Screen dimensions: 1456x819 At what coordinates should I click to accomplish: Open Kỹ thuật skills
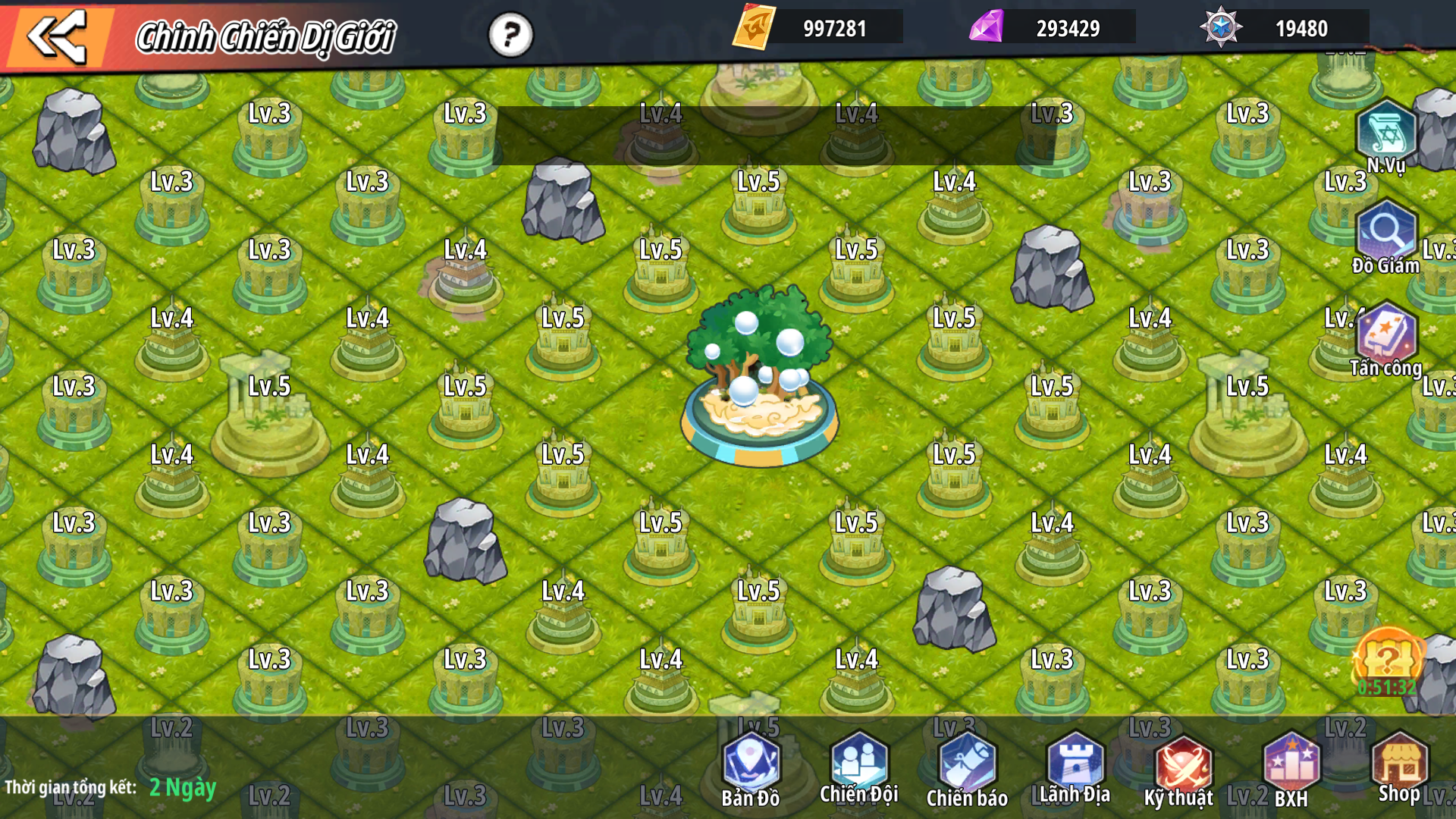[x=1181, y=770]
